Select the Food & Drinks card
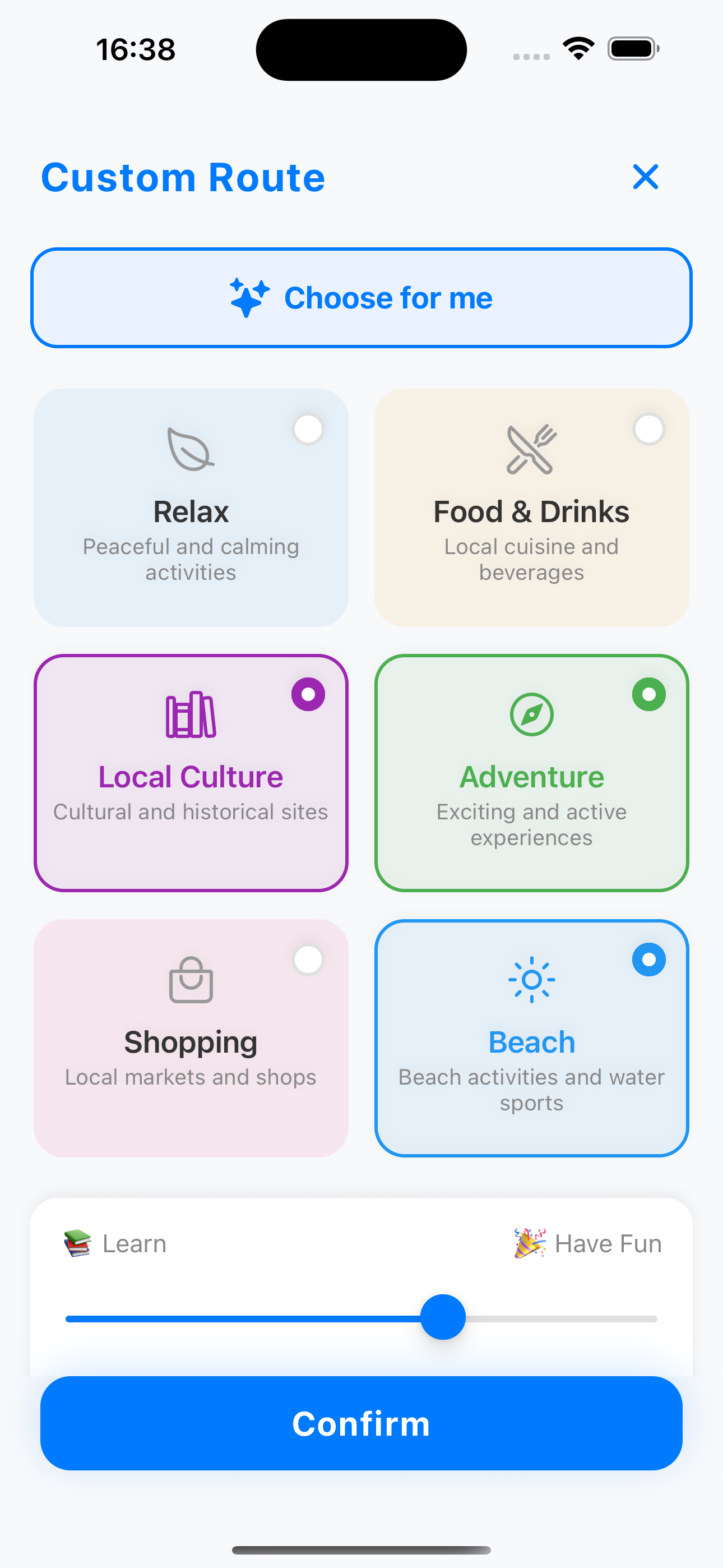This screenshot has height=1568, width=723. point(531,508)
